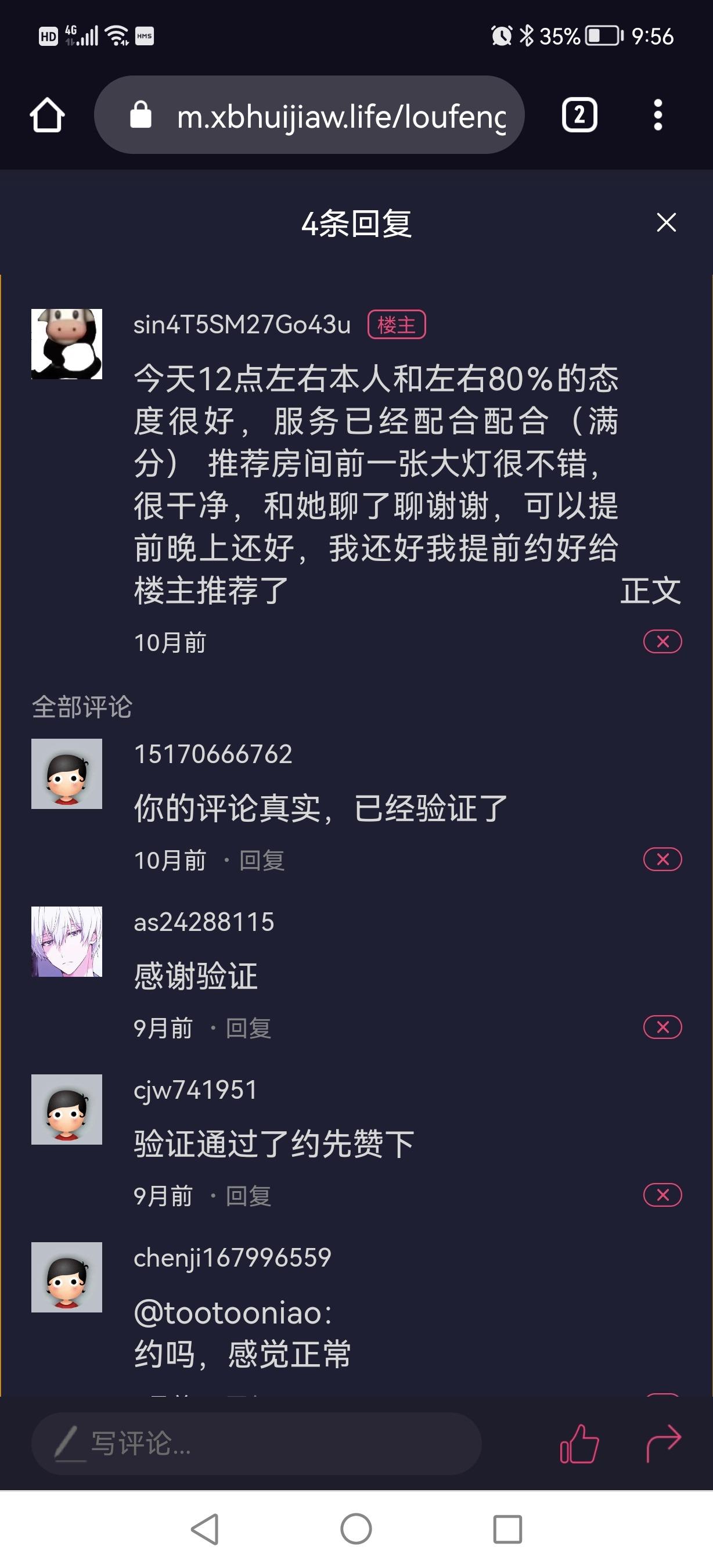Reply to 15170666762's comment

tap(262, 861)
